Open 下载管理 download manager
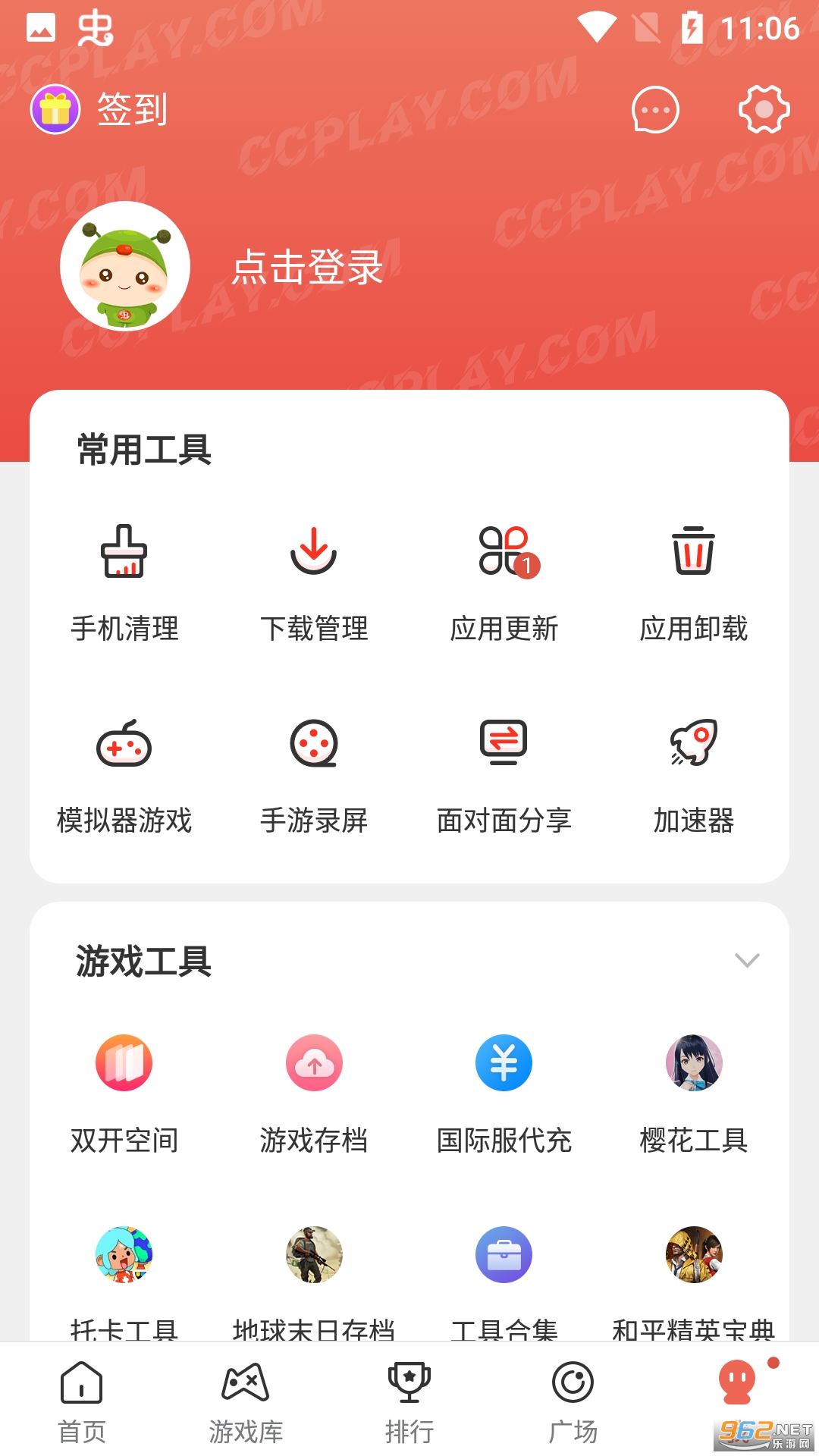 [x=314, y=582]
